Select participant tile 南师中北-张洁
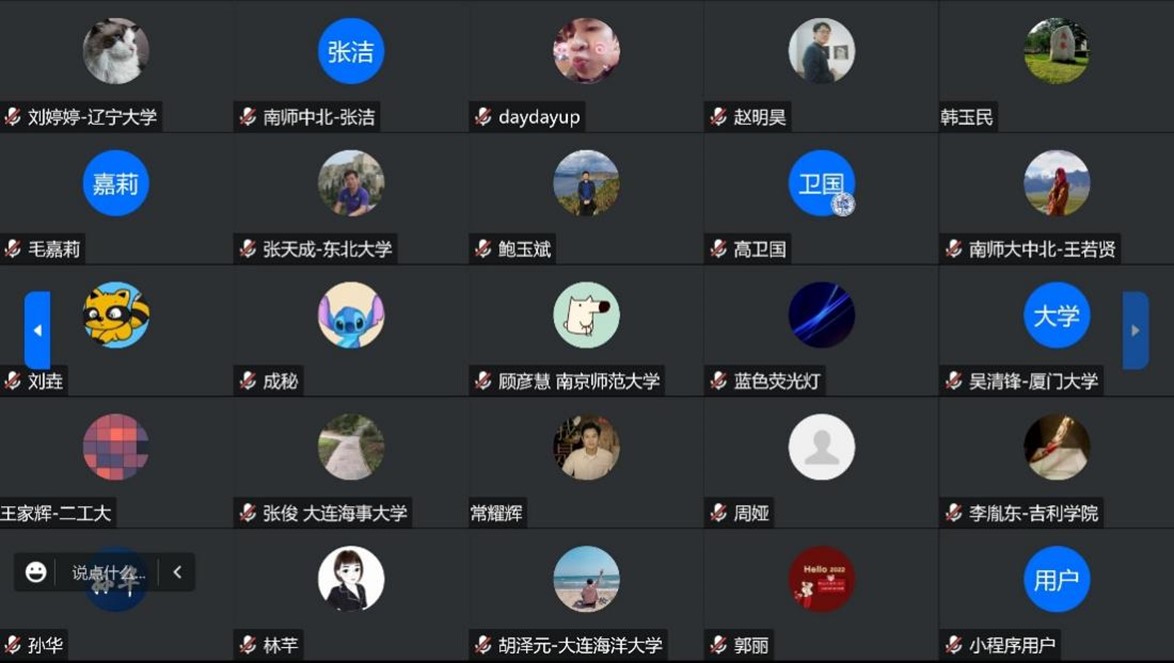1174x663 pixels. coord(351,51)
